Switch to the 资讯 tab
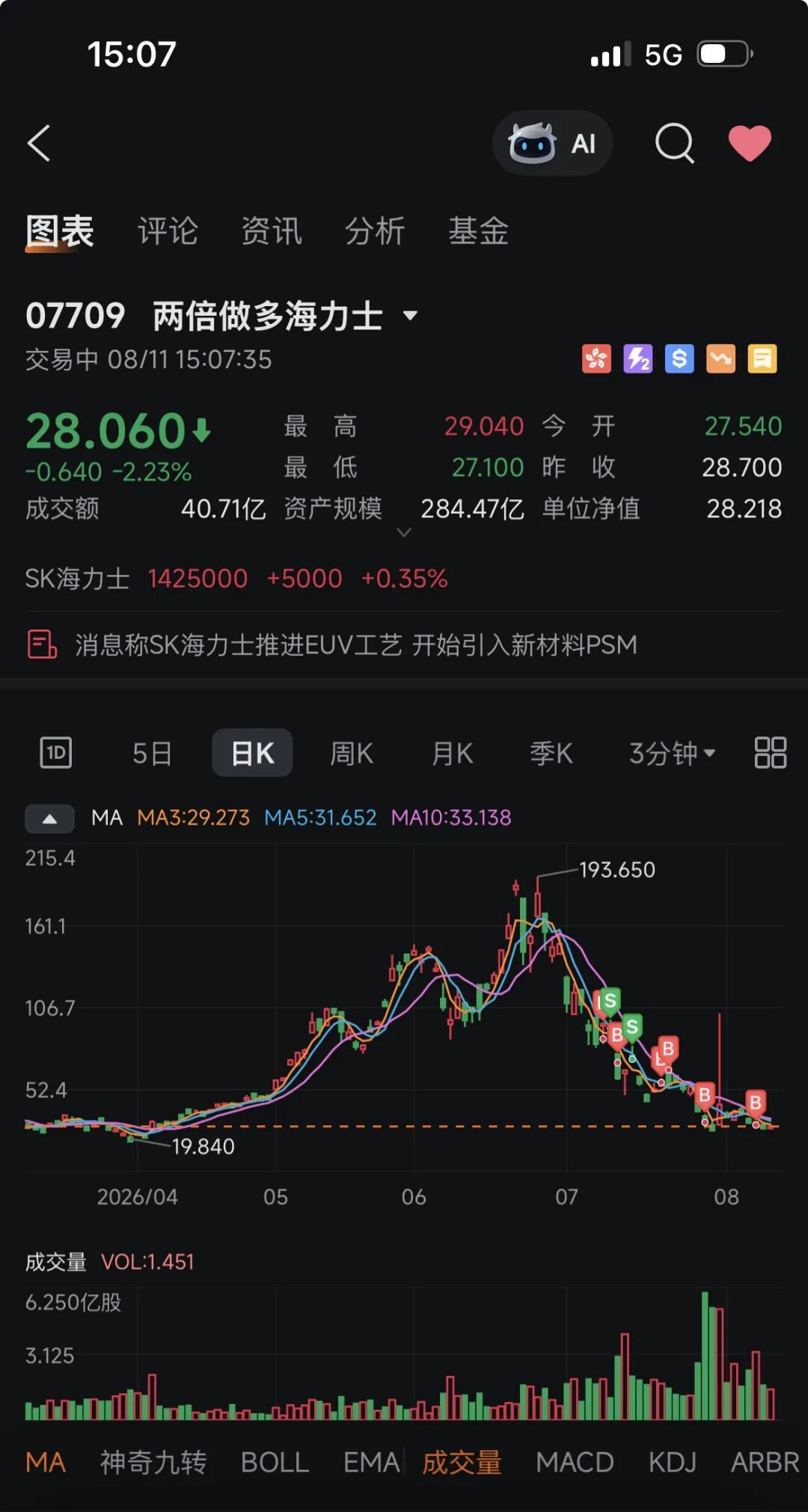The width and height of the screenshot is (808, 1512). [x=271, y=231]
